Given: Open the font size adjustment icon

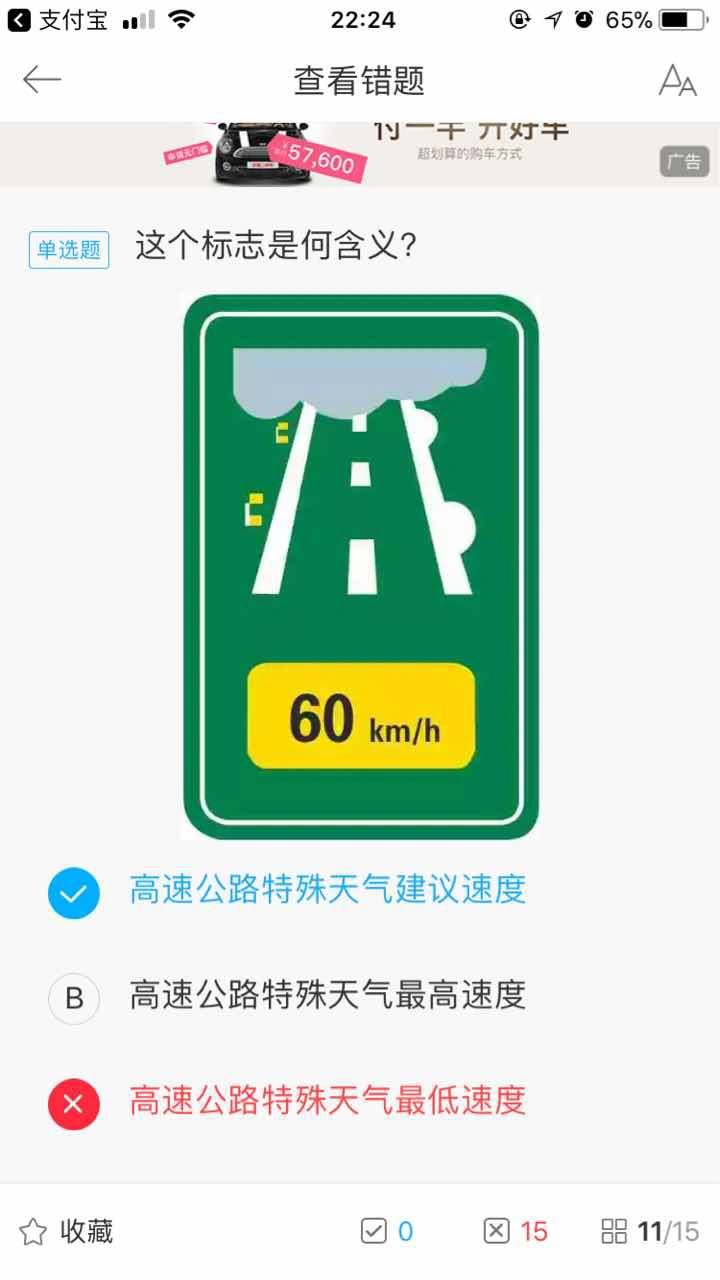Looking at the screenshot, I should (677, 80).
